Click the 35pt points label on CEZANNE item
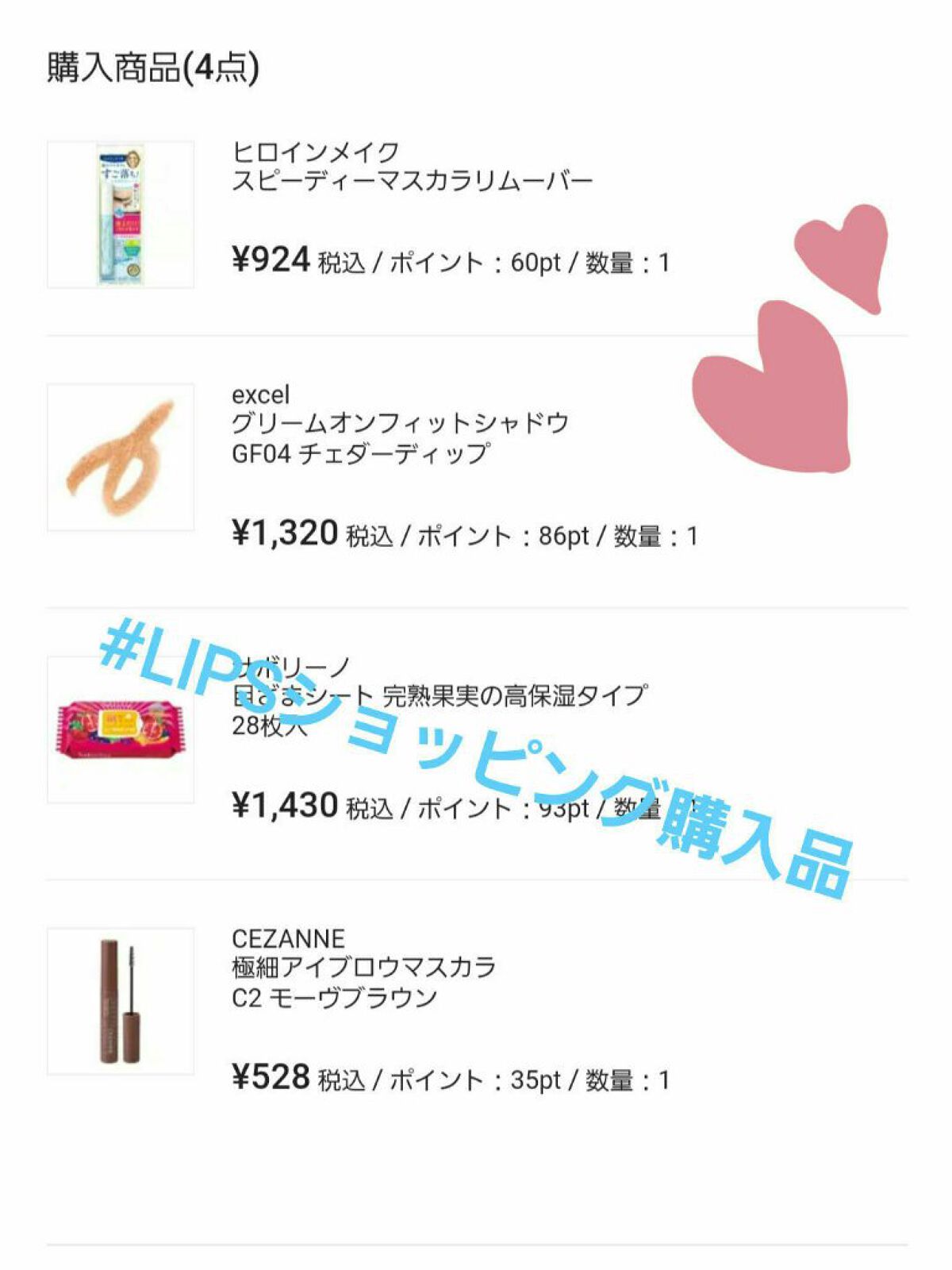Viewport: 952px width, 1270px height. pos(539,1078)
